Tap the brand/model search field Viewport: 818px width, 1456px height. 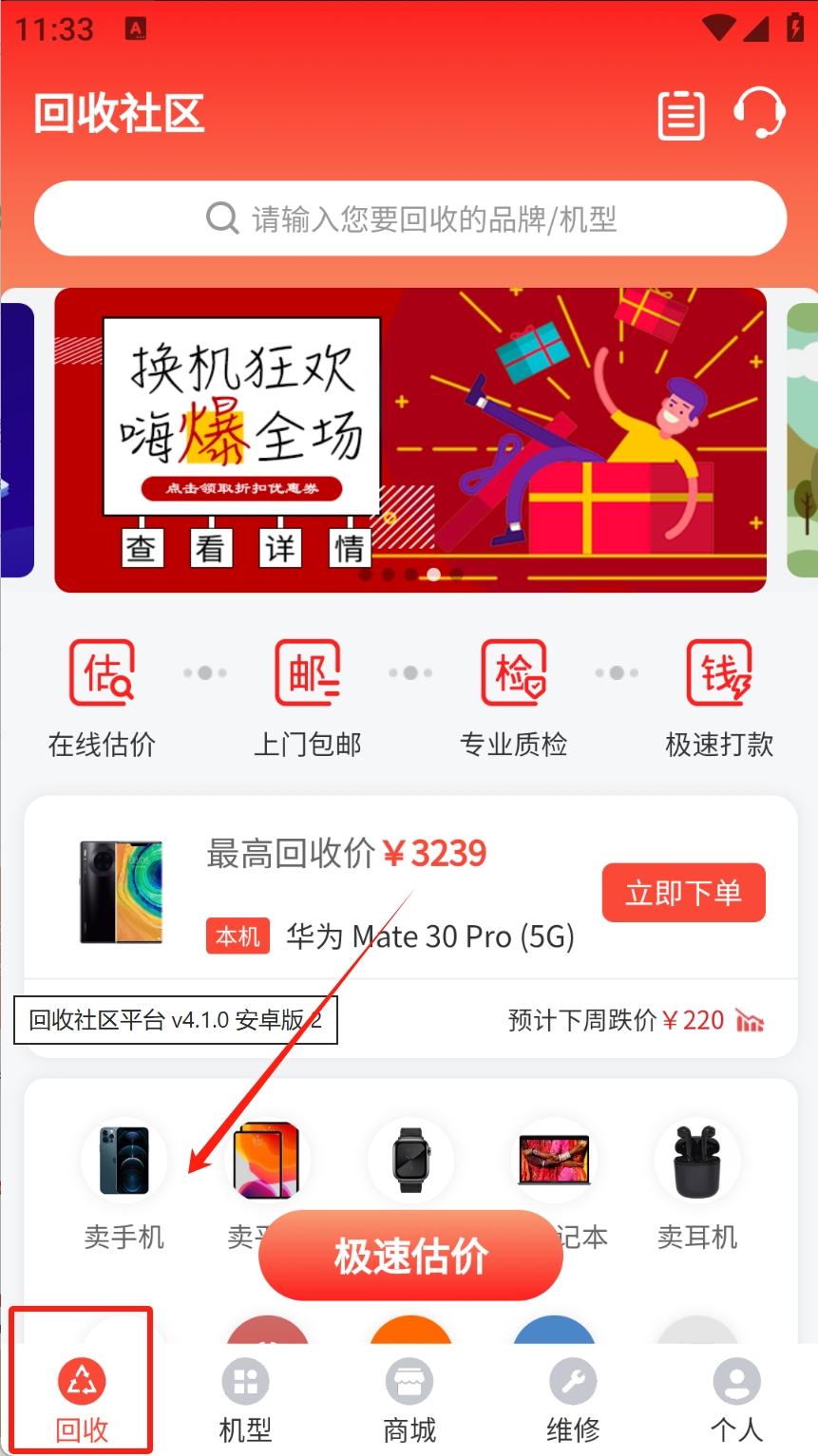click(410, 219)
